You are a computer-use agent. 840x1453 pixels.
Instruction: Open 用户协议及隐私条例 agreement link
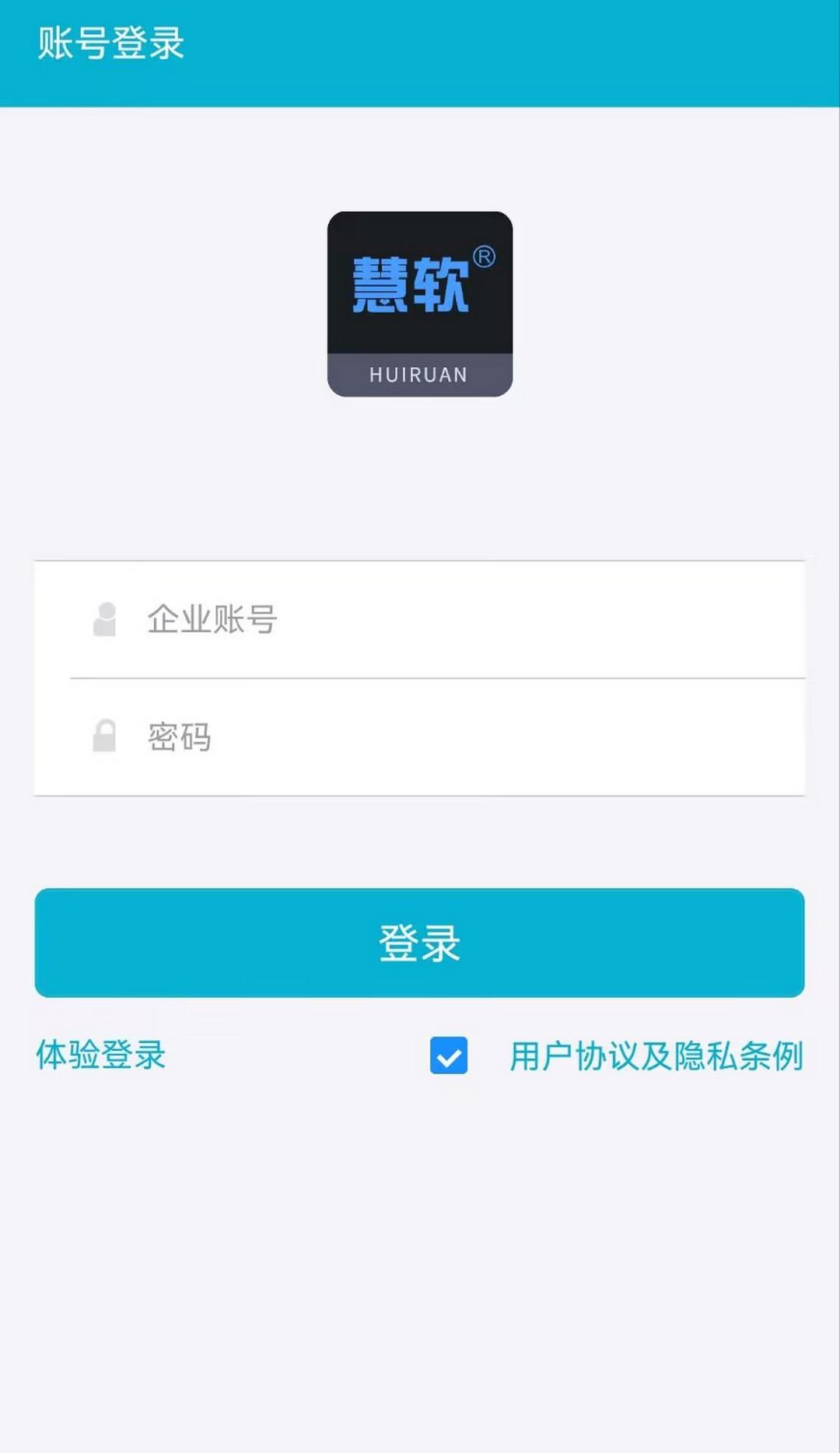tap(658, 1056)
